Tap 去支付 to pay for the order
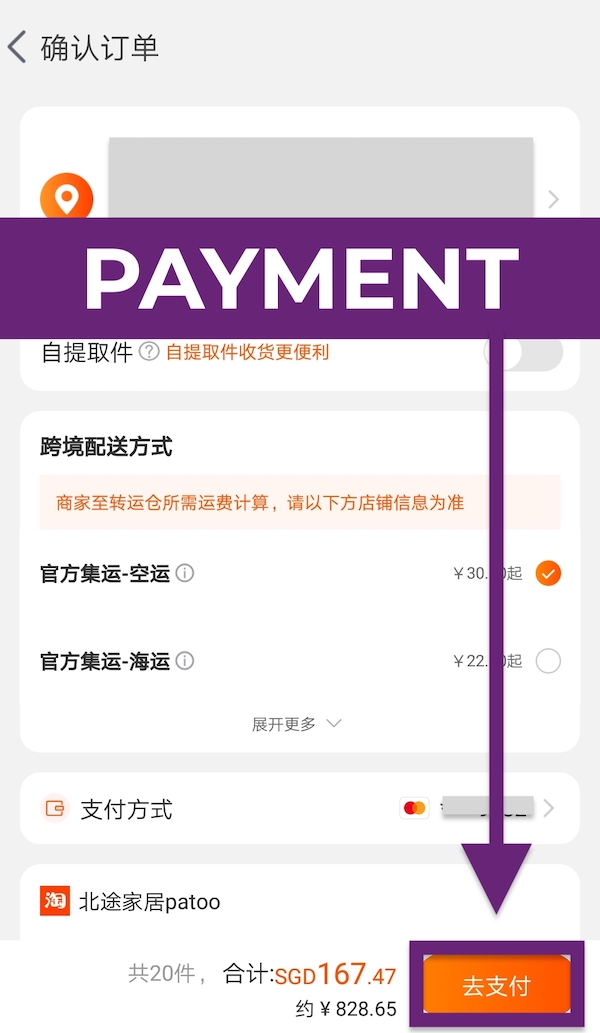Image resolution: width=600 pixels, height=1033 pixels. coord(497,985)
